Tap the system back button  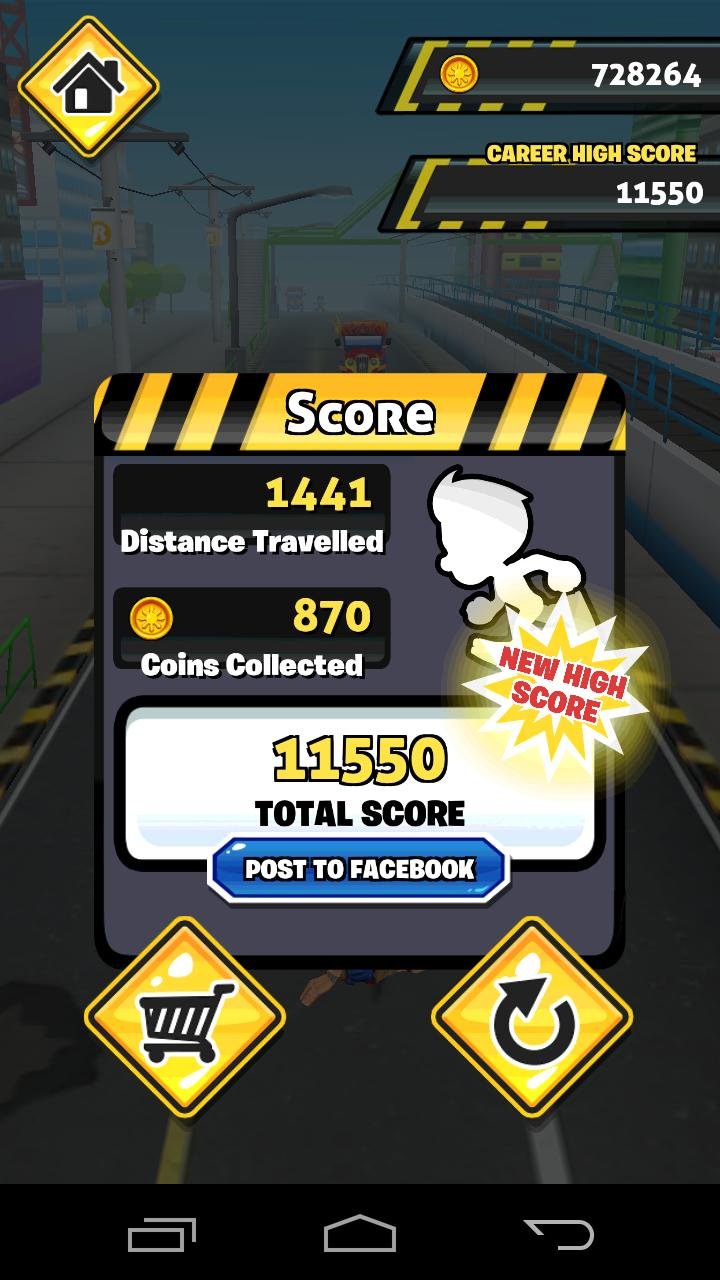tap(559, 1234)
